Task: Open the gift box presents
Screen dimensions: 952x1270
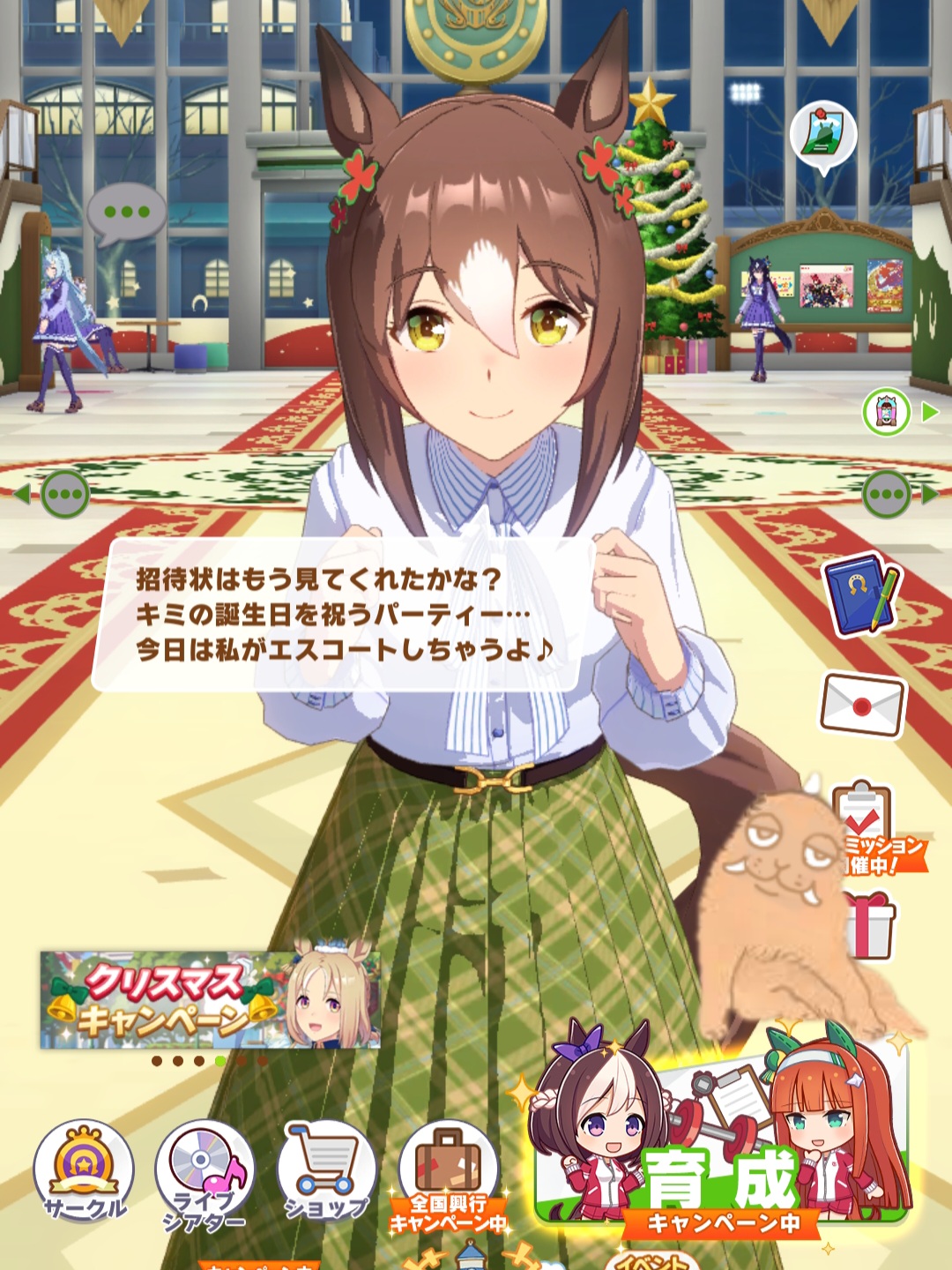Action: pos(873,926)
